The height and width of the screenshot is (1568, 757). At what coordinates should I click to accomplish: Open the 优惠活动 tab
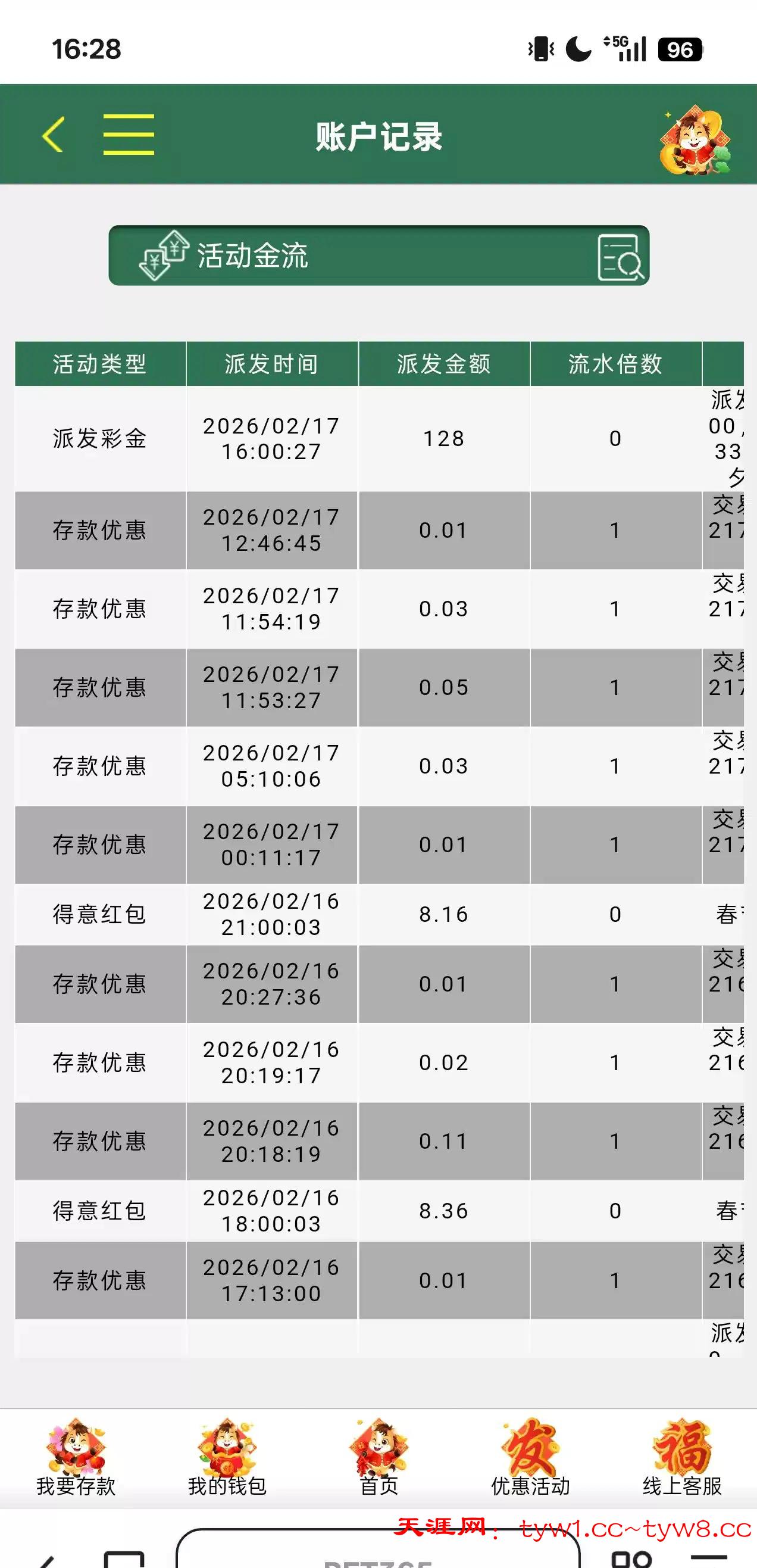(530, 1458)
